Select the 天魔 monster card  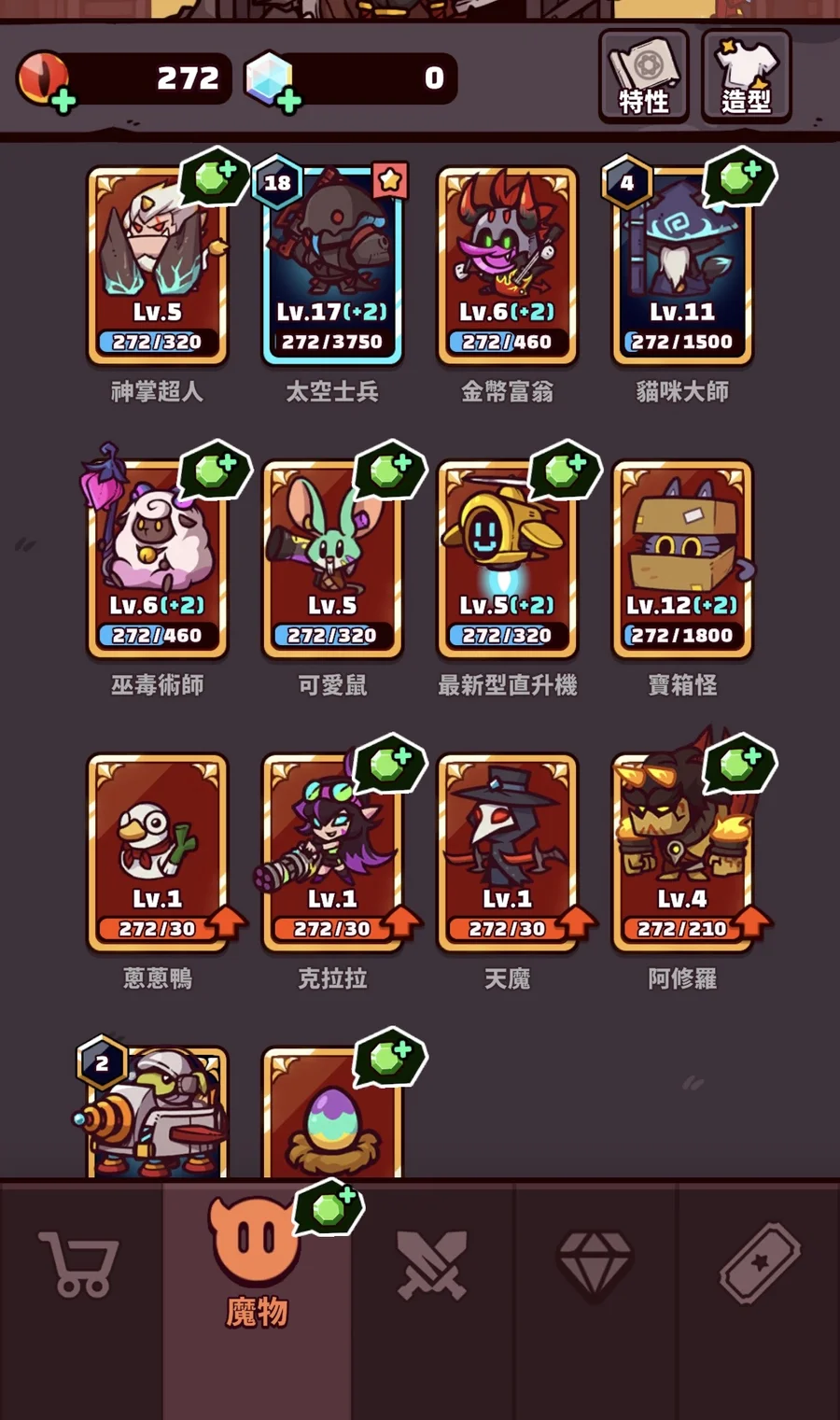point(507,852)
